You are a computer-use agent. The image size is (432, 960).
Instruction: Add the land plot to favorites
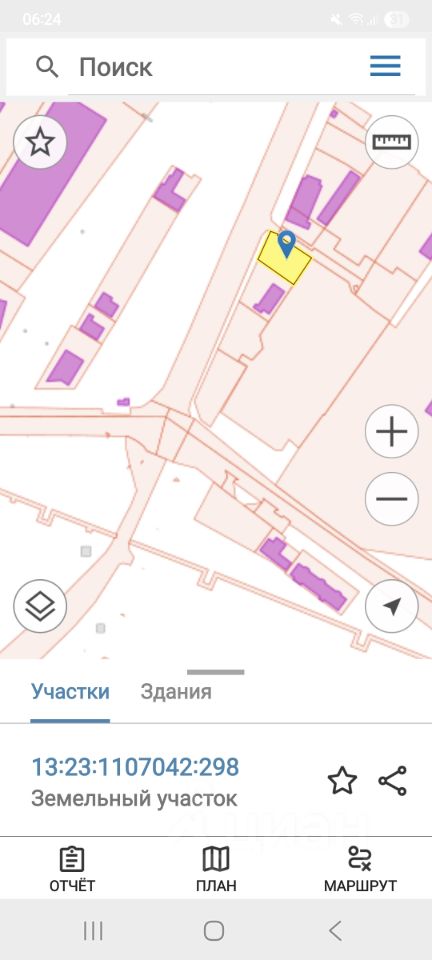pos(342,781)
